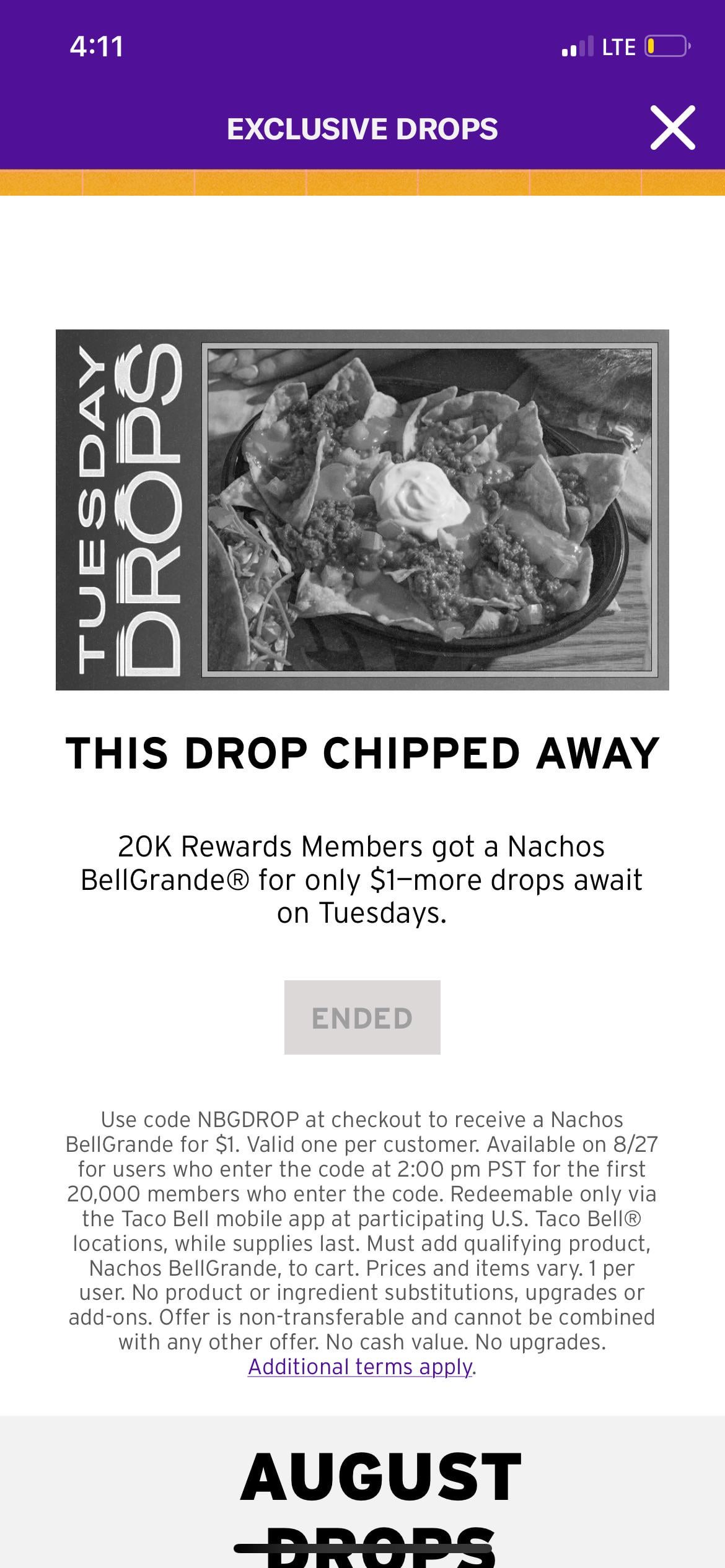
Task: Close the Exclusive Drops screen
Action: click(672, 128)
